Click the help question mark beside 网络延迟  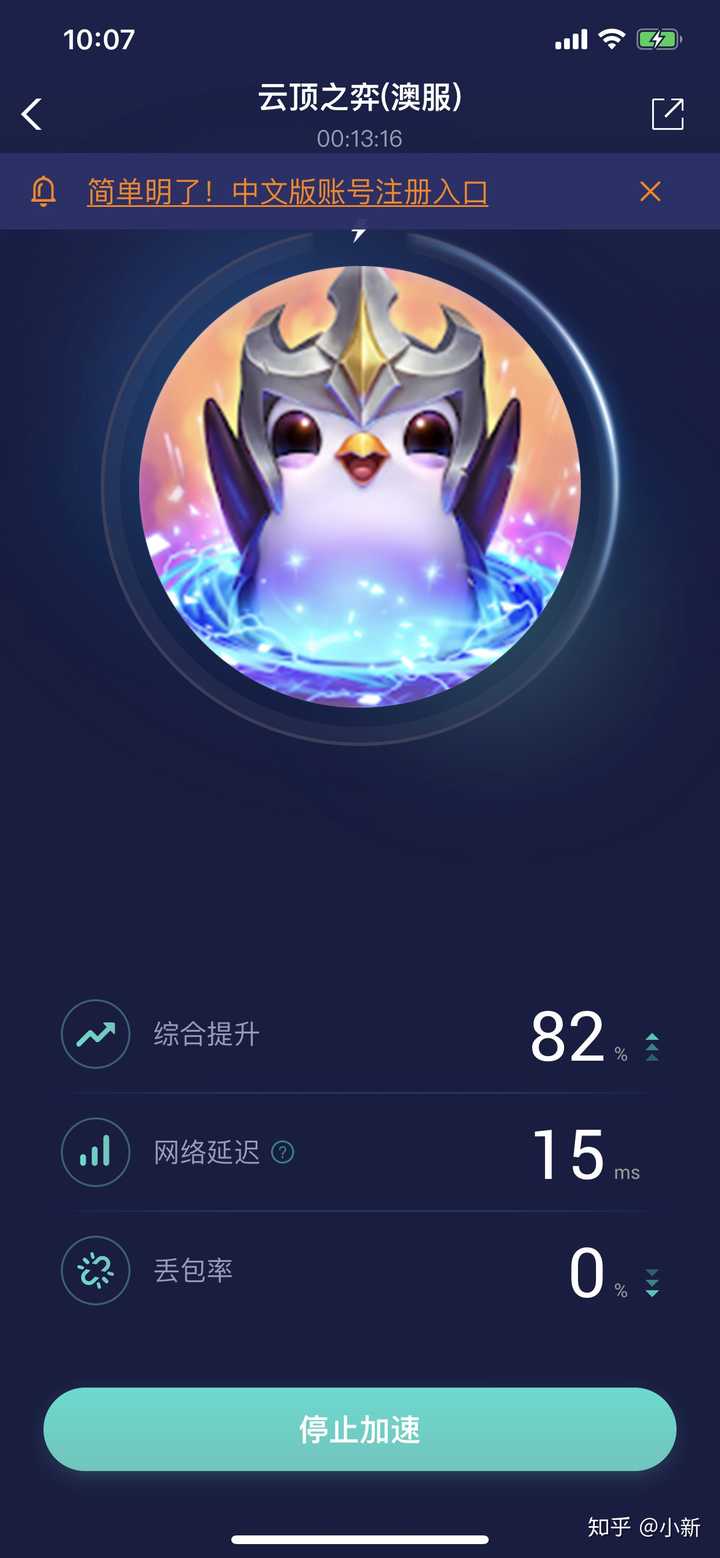click(x=283, y=1153)
